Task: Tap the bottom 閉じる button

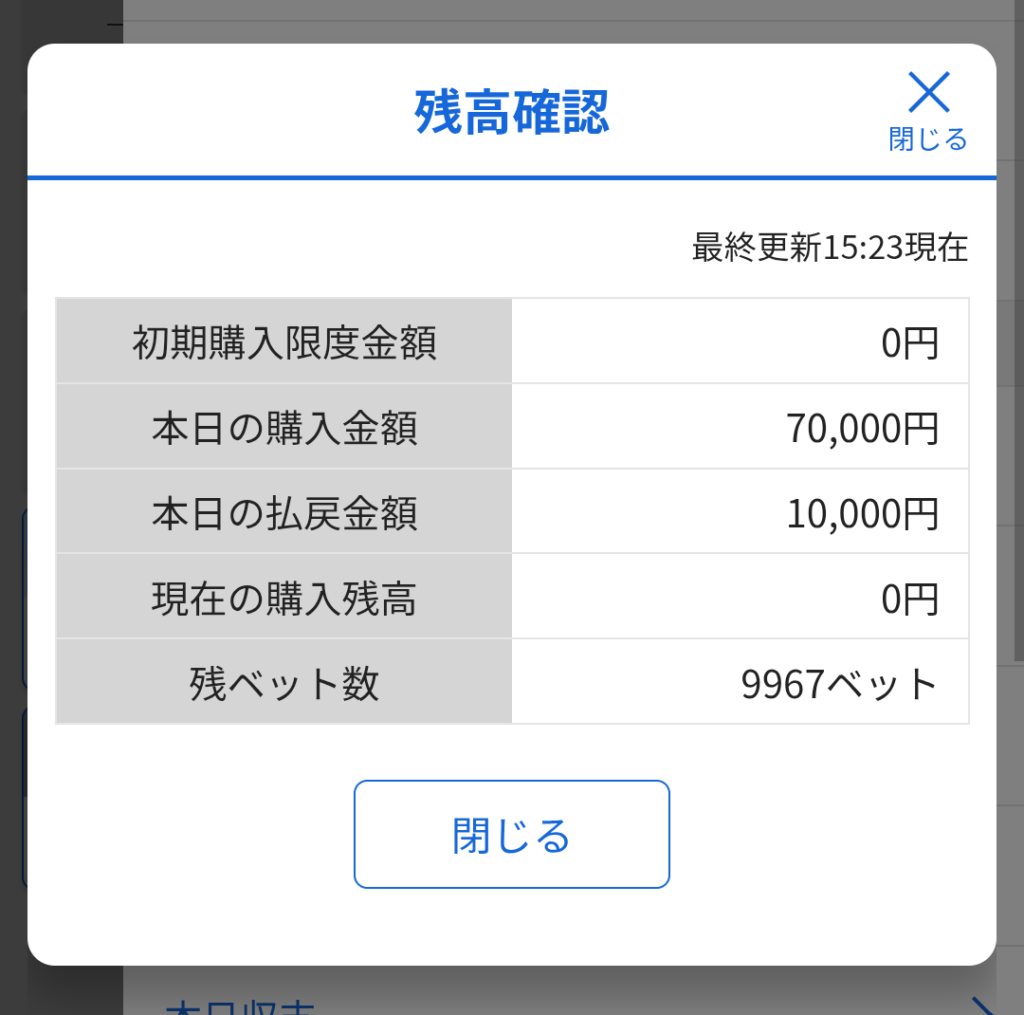Action: point(511,834)
